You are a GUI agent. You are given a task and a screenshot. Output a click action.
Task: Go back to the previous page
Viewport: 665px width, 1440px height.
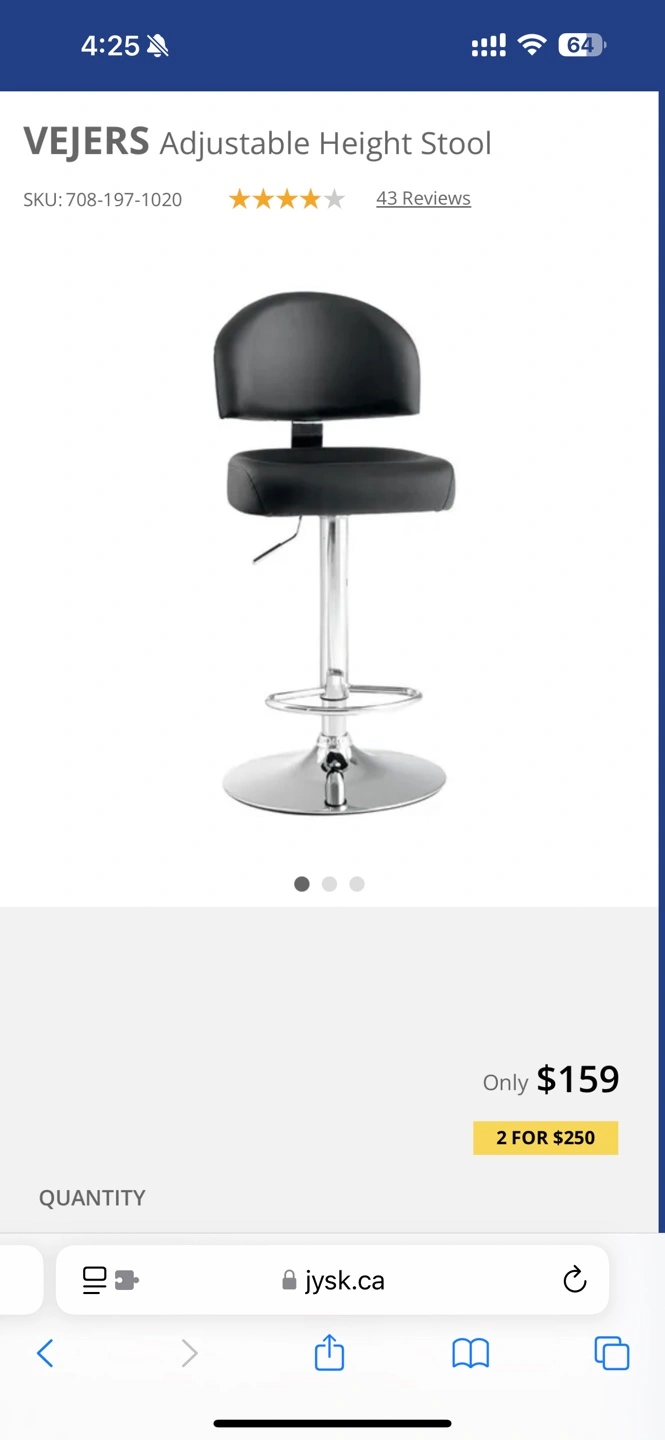(x=45, y=1353)
